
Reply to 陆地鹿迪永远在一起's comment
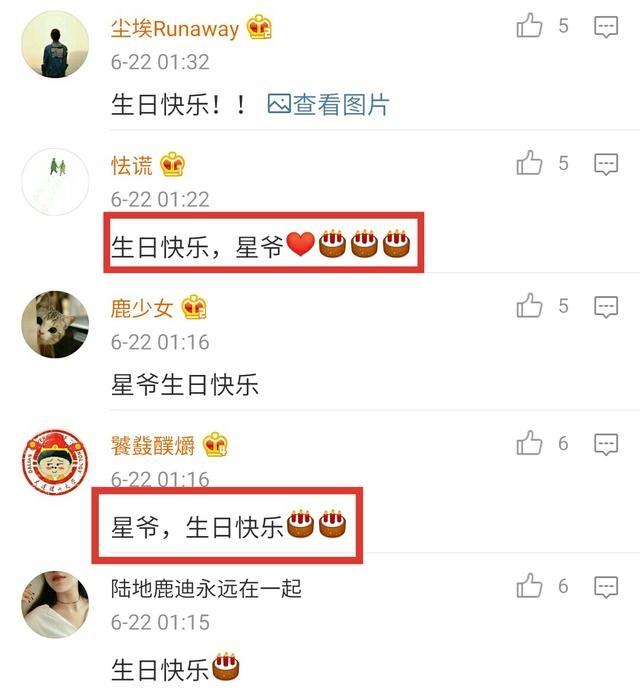coord(606,587)
